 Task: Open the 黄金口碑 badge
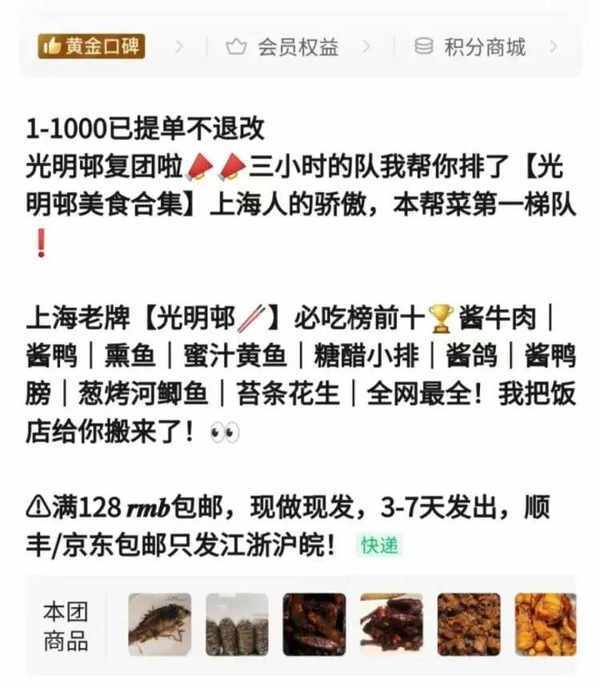coord(91,47)
